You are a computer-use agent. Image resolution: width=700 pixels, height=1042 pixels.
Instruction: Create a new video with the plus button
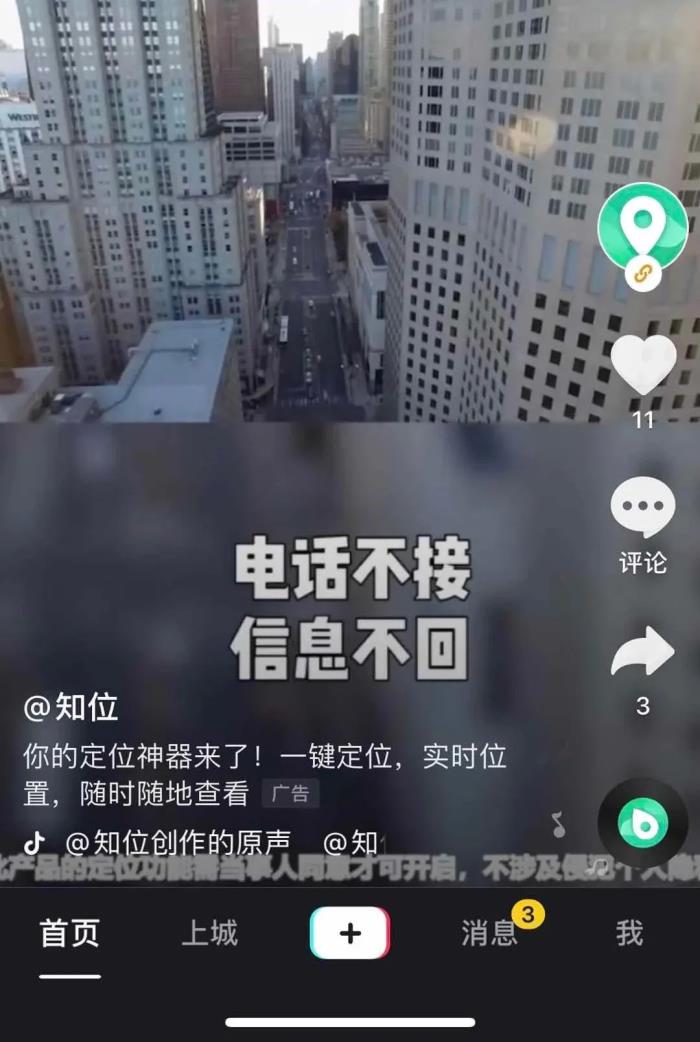point(350,933)
